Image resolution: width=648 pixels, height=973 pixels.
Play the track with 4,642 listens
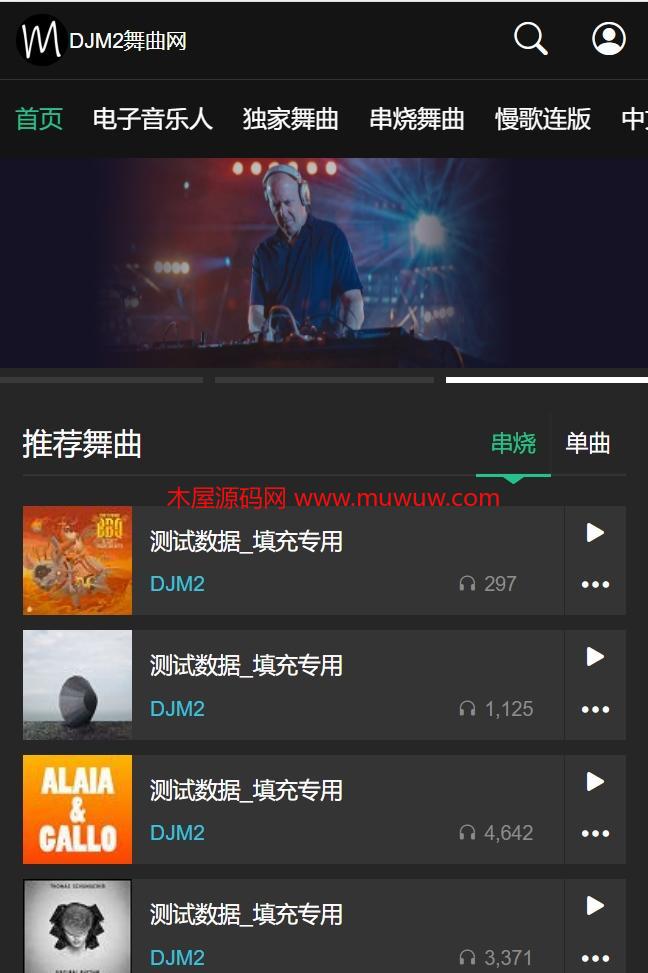click(595, 782)
